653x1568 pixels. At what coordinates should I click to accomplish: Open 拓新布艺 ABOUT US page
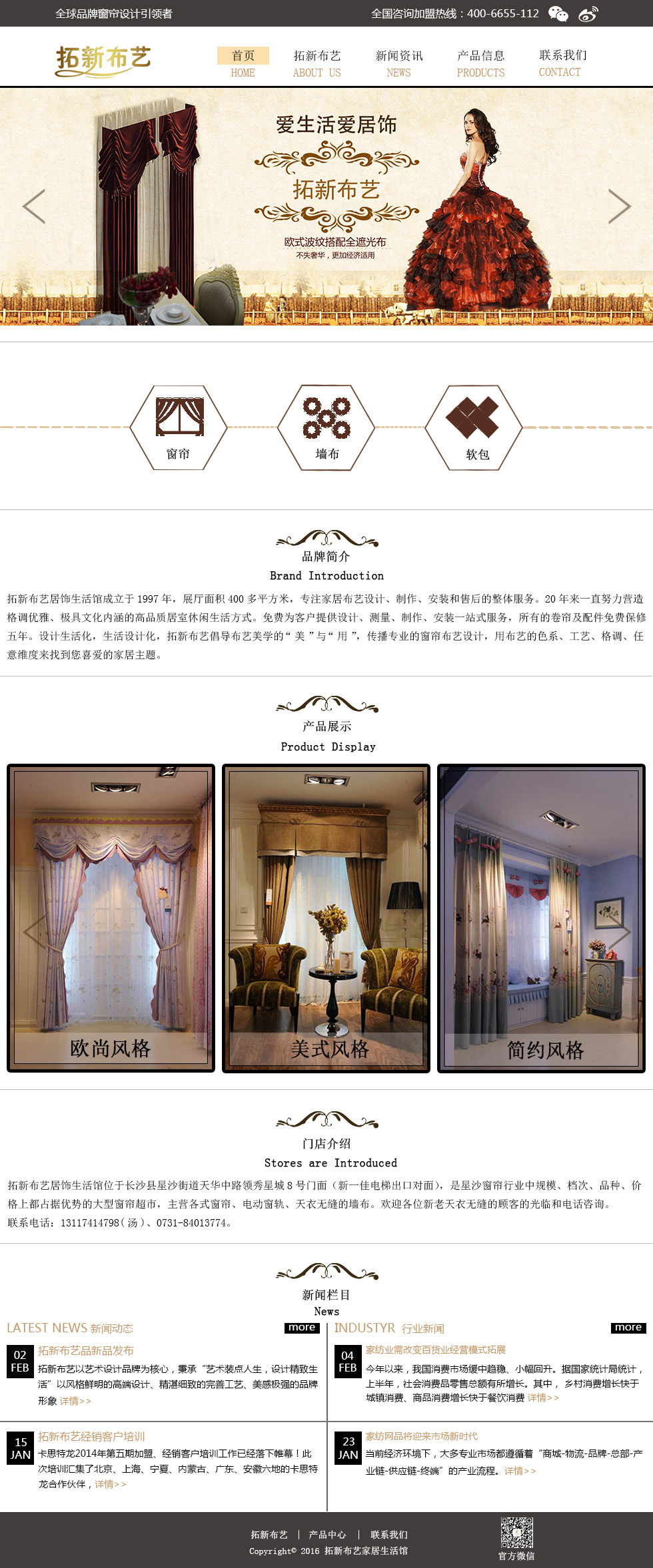coord(317,63)
